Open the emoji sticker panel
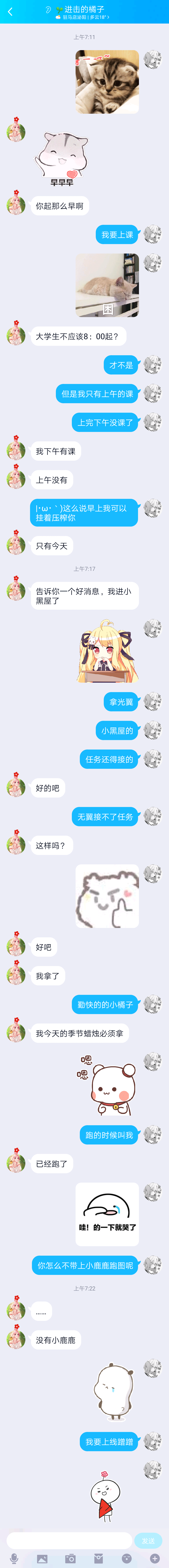This screenshot has height=1568, width=169. click(127, 1558)
